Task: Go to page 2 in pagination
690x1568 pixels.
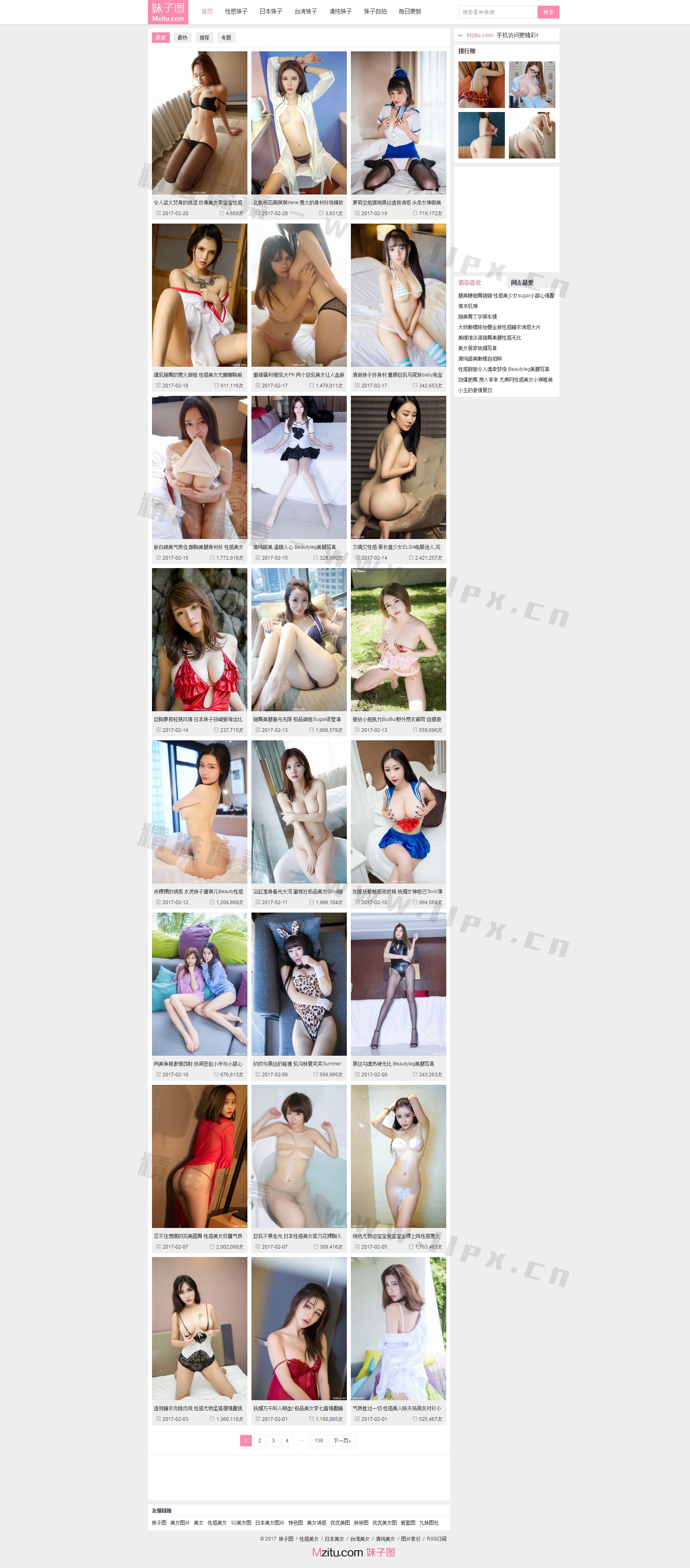Action: coord(259,1440)
